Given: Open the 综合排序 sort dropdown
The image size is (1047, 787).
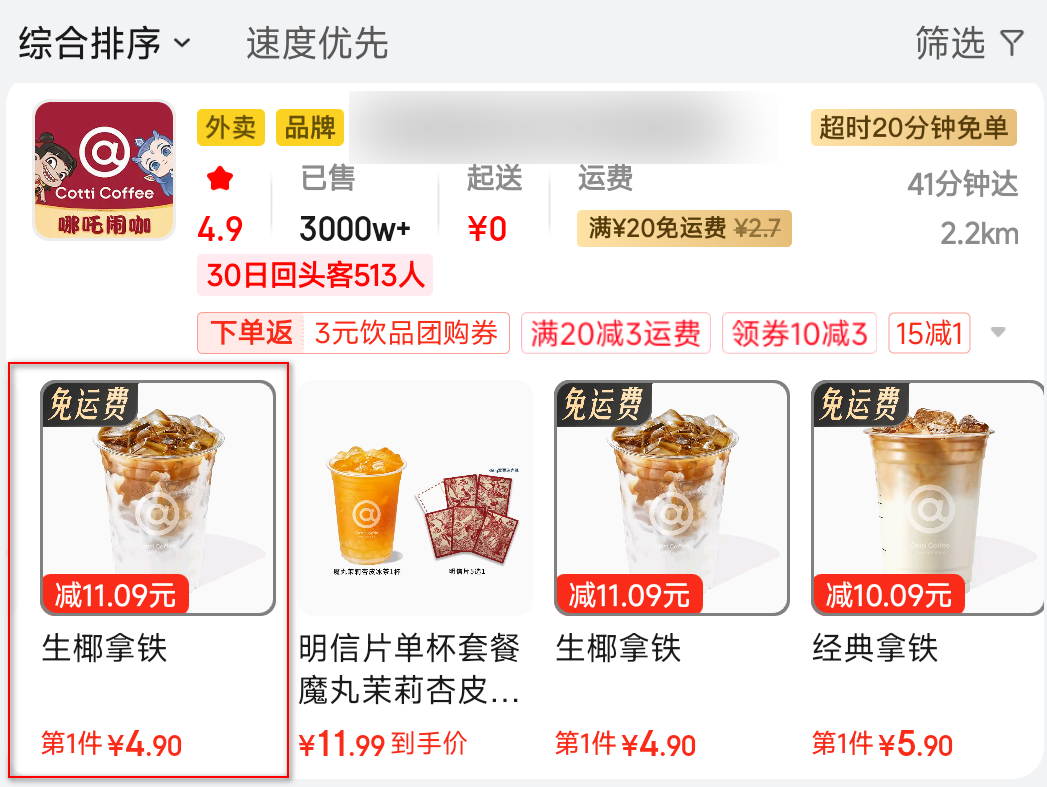Looking at the screenshot, I should (x=104, y=43).
